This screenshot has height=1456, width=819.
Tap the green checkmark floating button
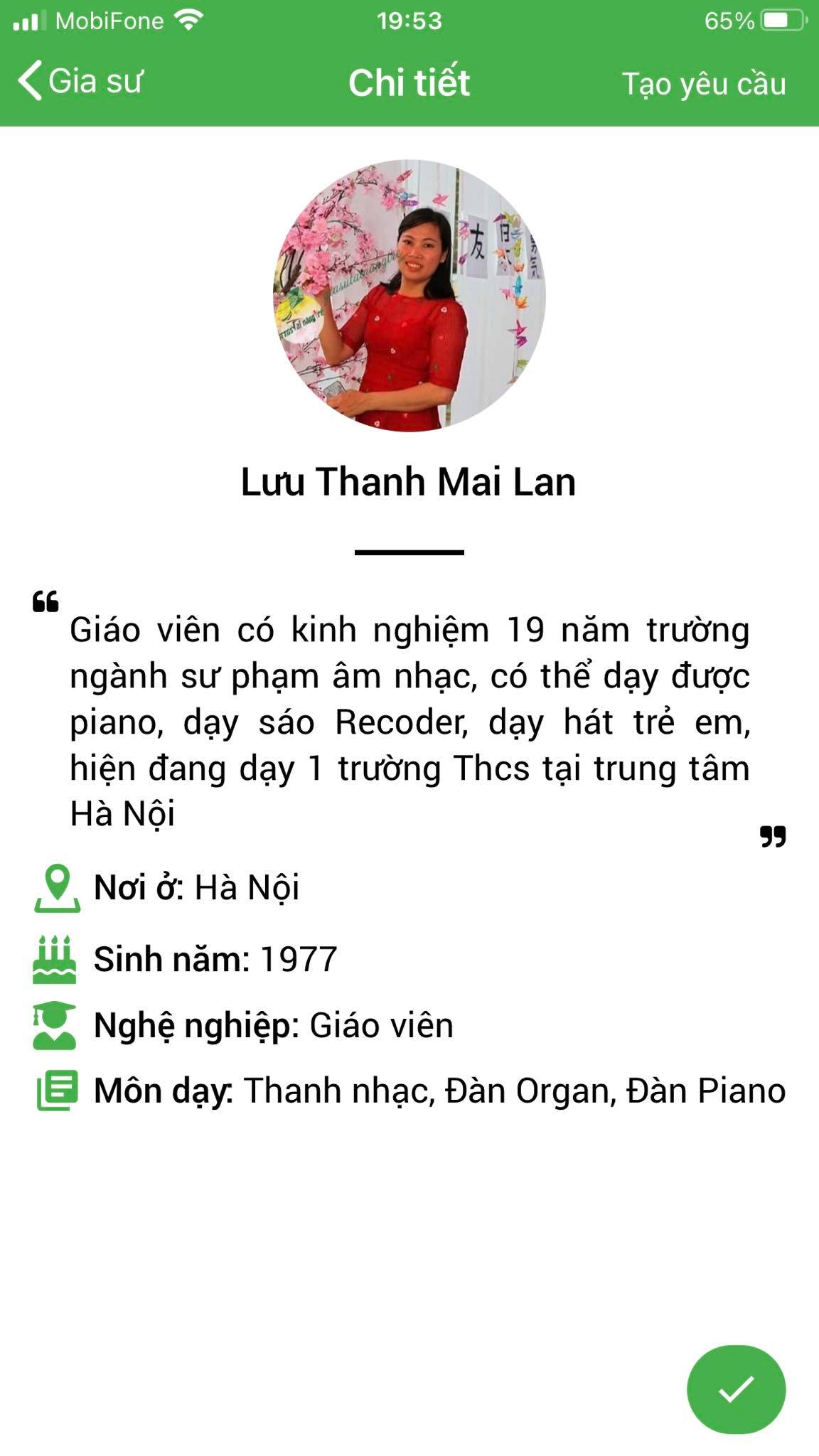click(736, 1388)
